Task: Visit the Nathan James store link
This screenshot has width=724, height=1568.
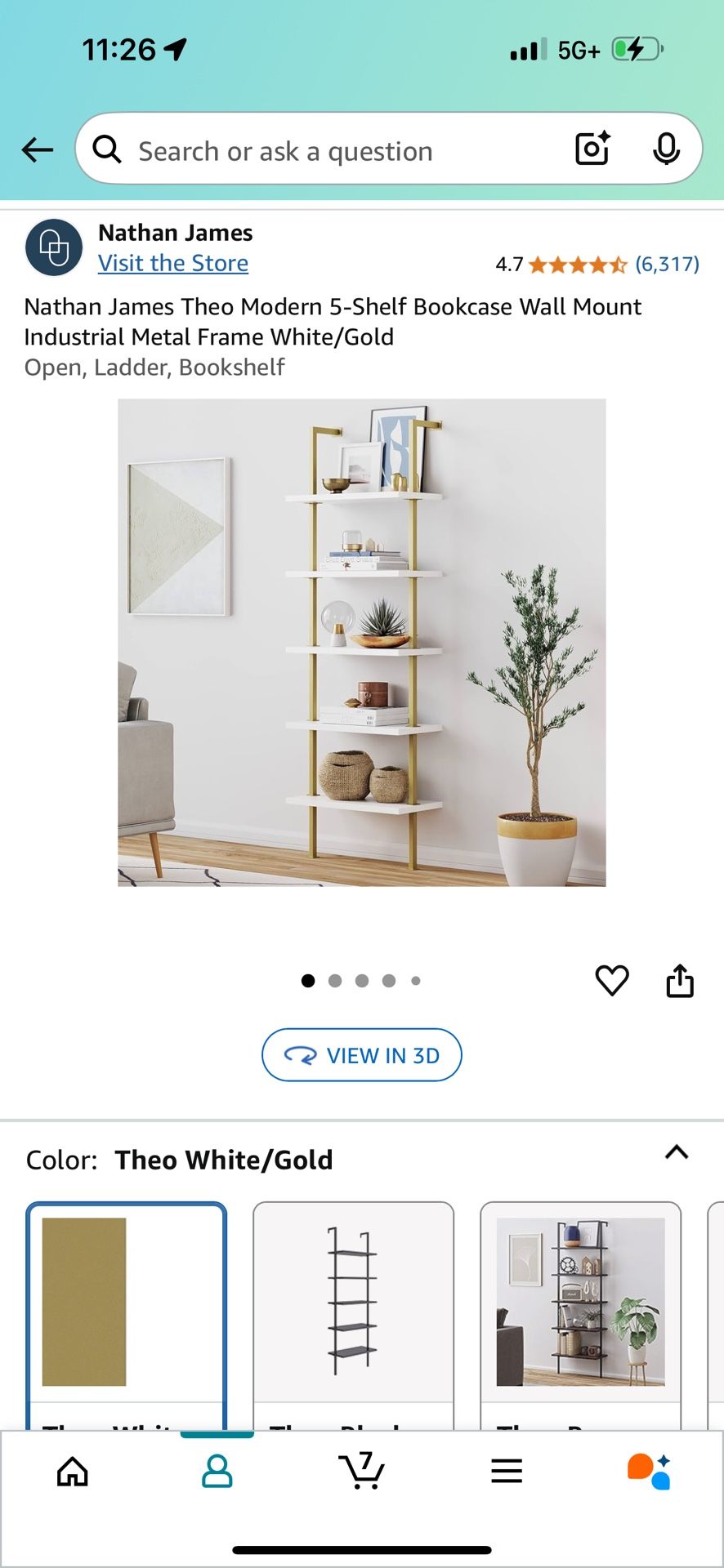Action: point(173,263)
